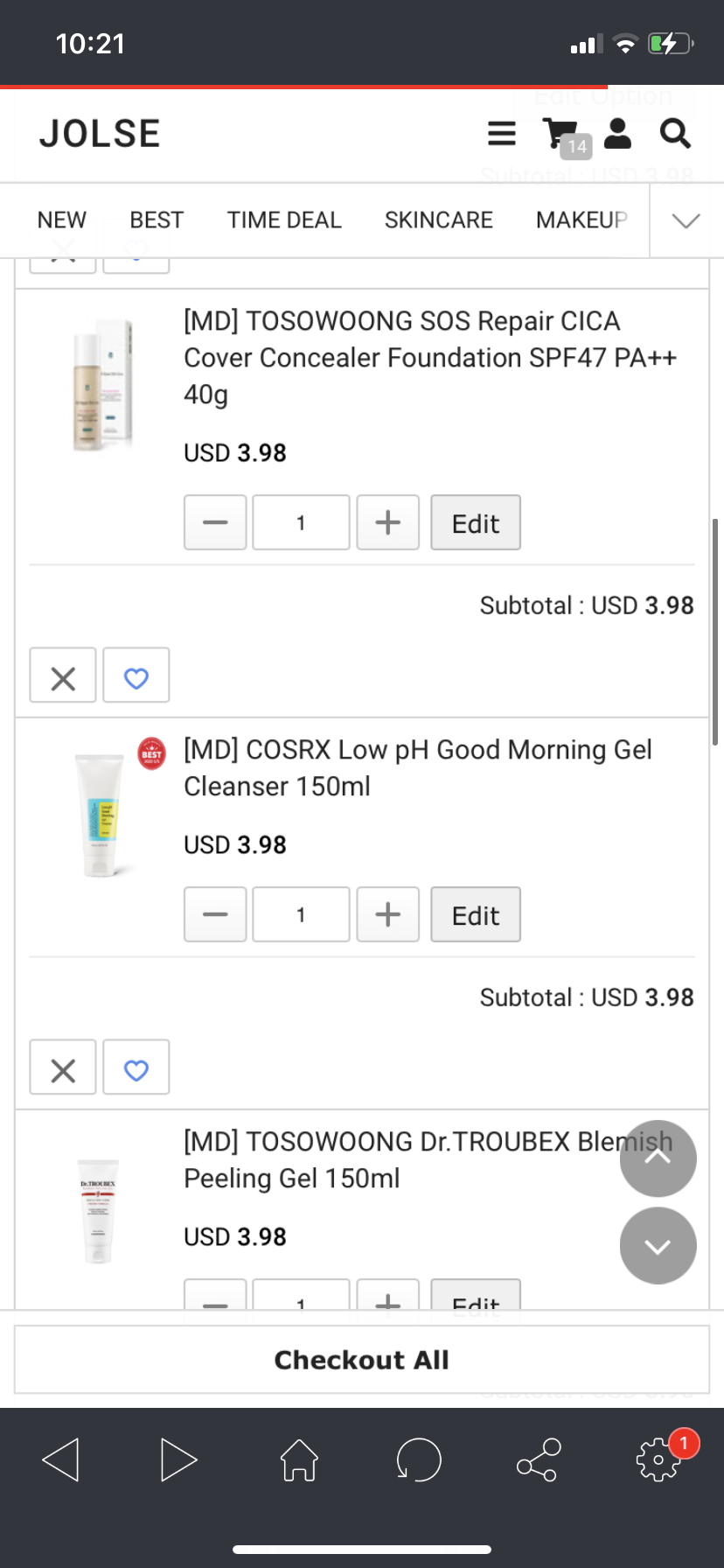The height and width of the screenshot is (1568, 724).
Task: Decrease quantity of COSRX Gel Cleanser
Action: 215,914
